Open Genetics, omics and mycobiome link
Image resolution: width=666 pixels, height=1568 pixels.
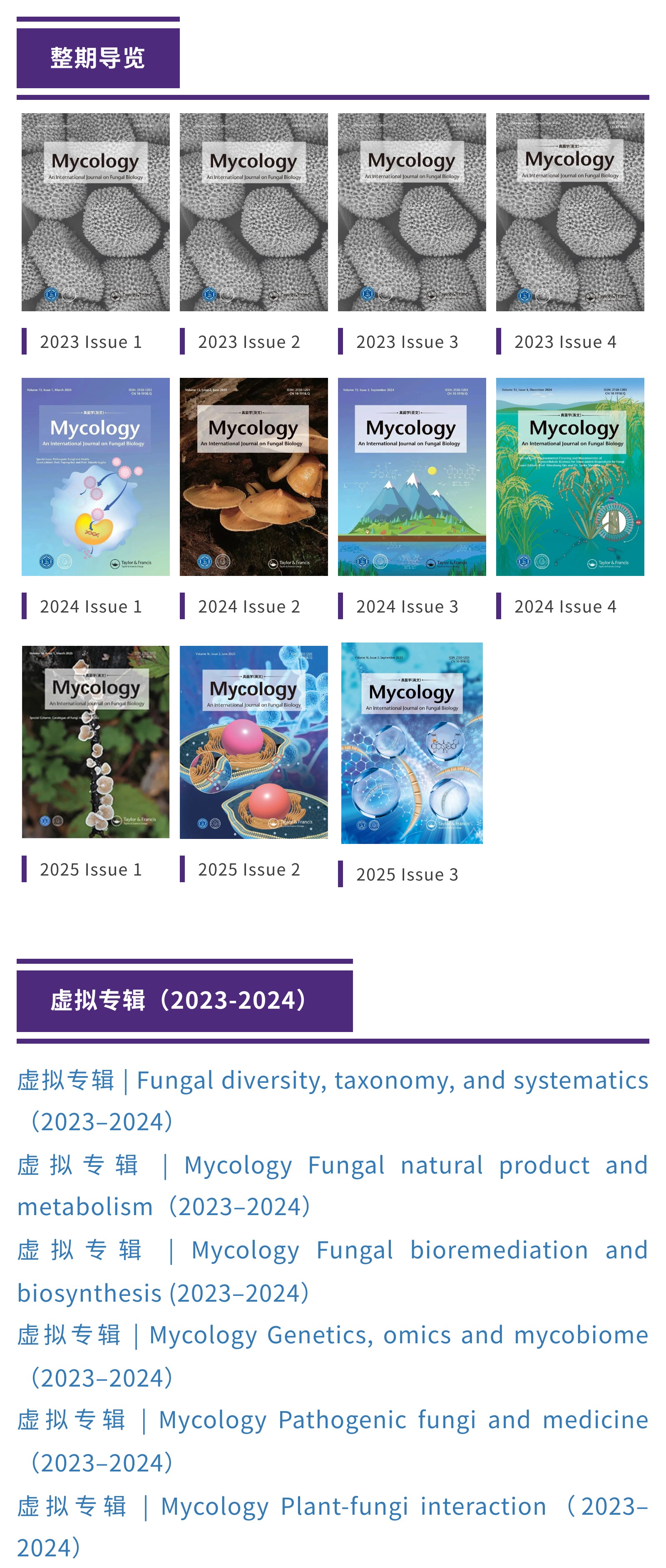[398, 1335]
